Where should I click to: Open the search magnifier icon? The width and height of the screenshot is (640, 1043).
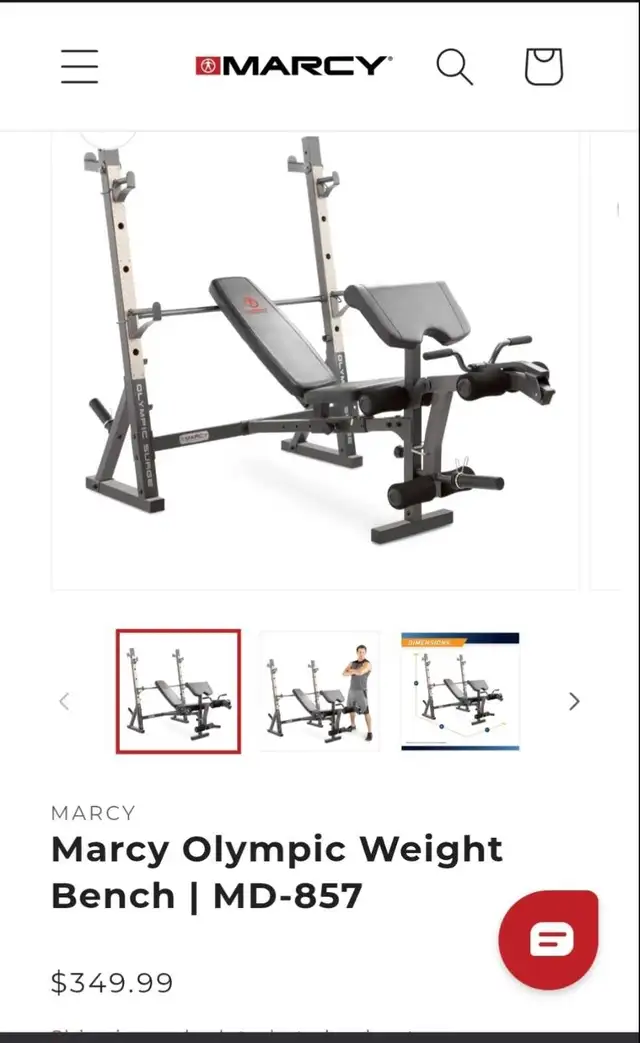pyautogui.click(x=454, y=67)
